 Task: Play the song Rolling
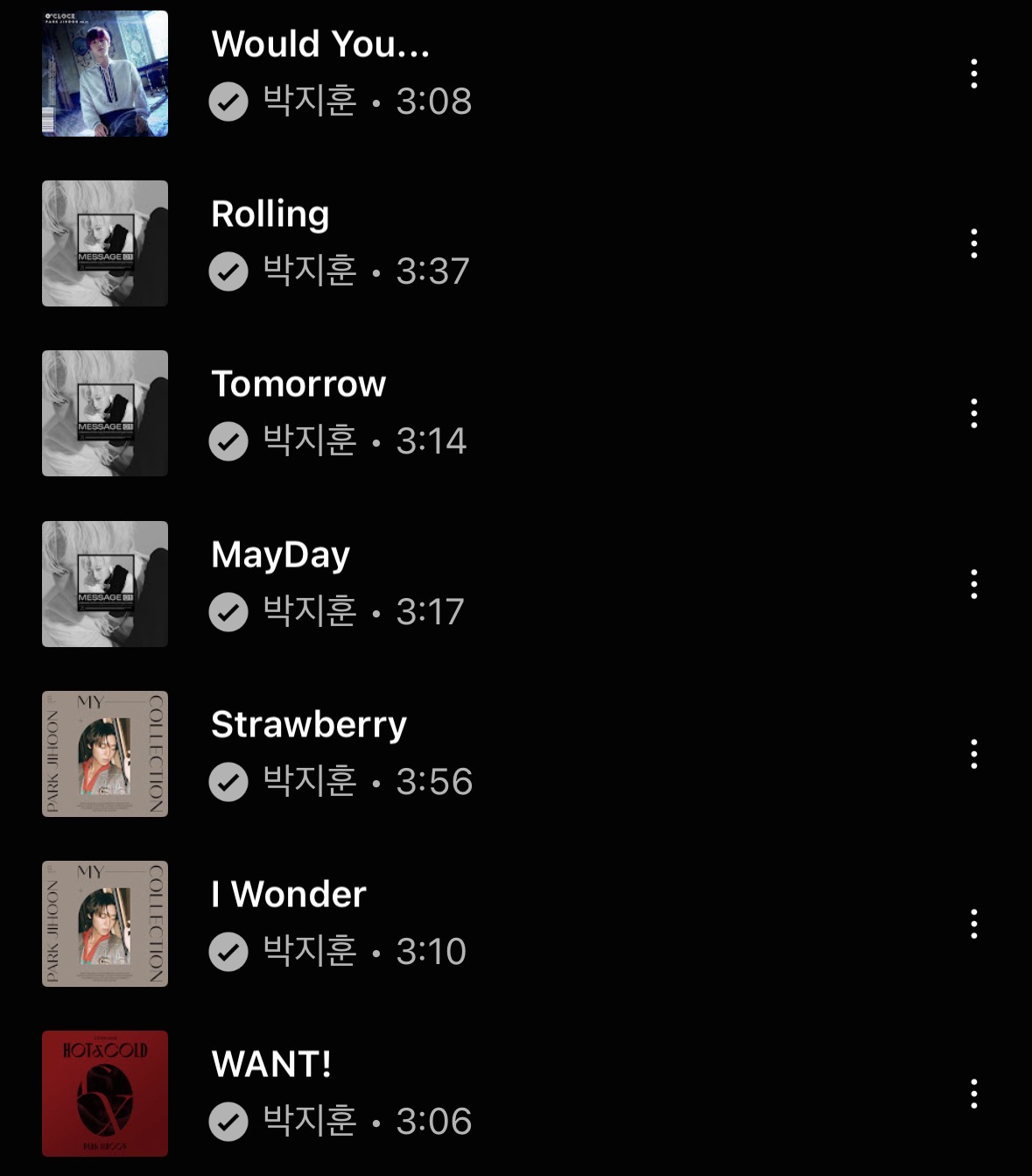point(270,215)
